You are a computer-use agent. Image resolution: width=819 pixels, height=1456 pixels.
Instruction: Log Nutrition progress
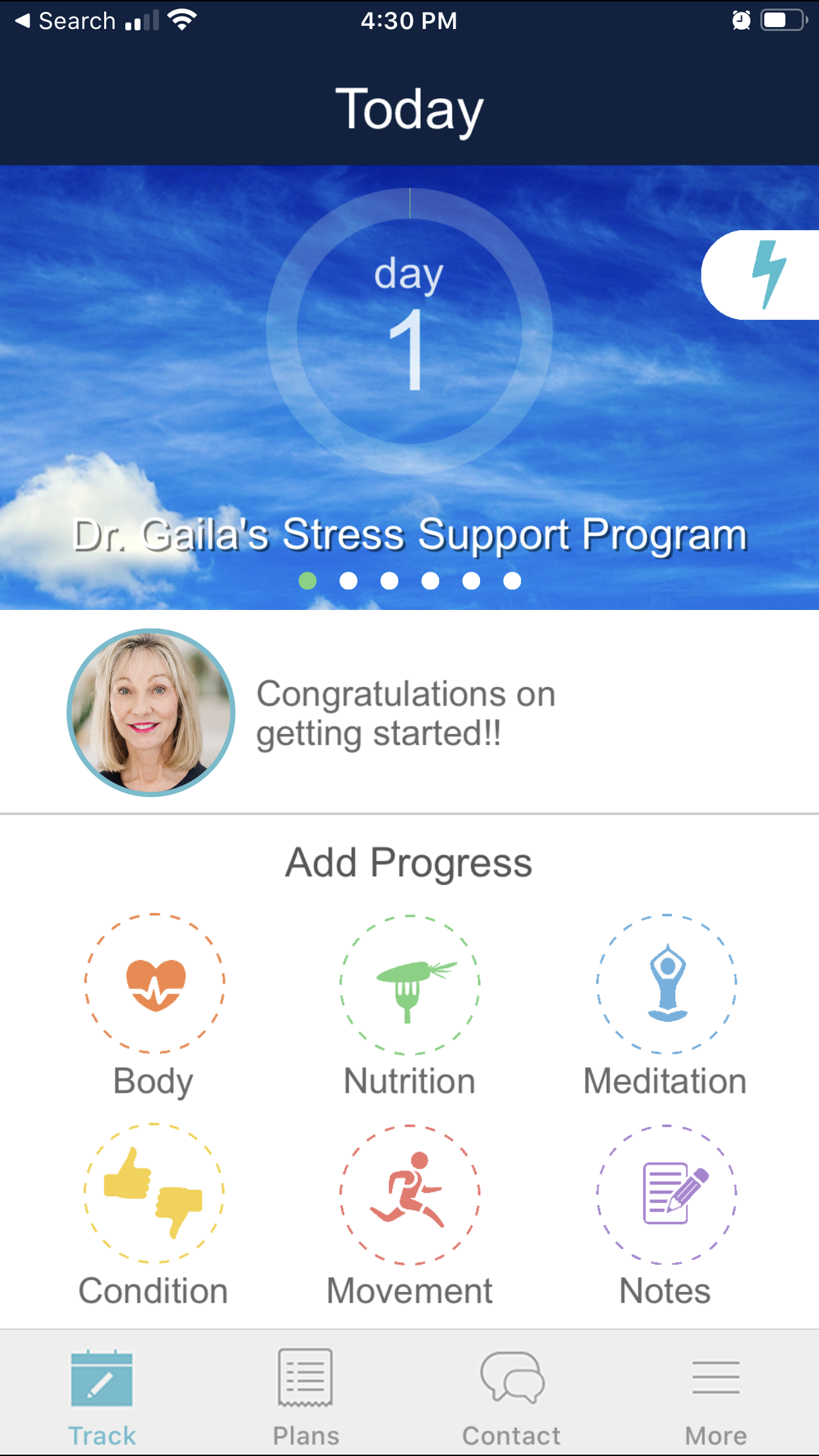click(x=409, y=985)
